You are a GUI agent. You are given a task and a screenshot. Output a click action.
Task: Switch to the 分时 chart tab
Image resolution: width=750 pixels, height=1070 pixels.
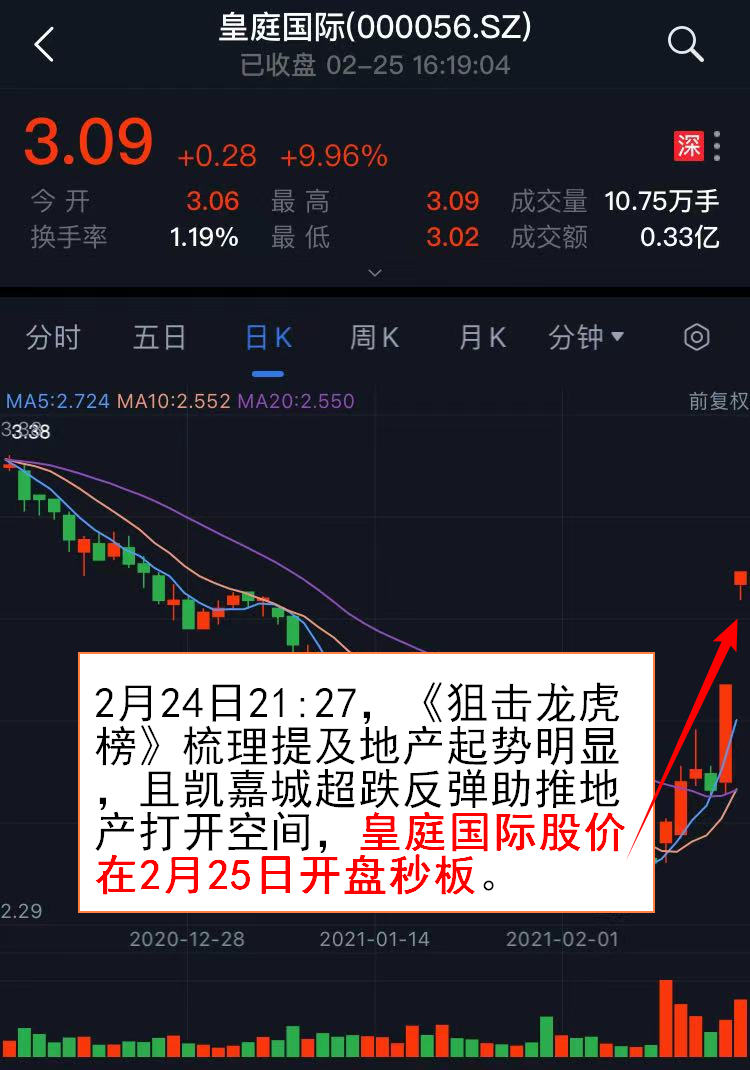(53, 338)
